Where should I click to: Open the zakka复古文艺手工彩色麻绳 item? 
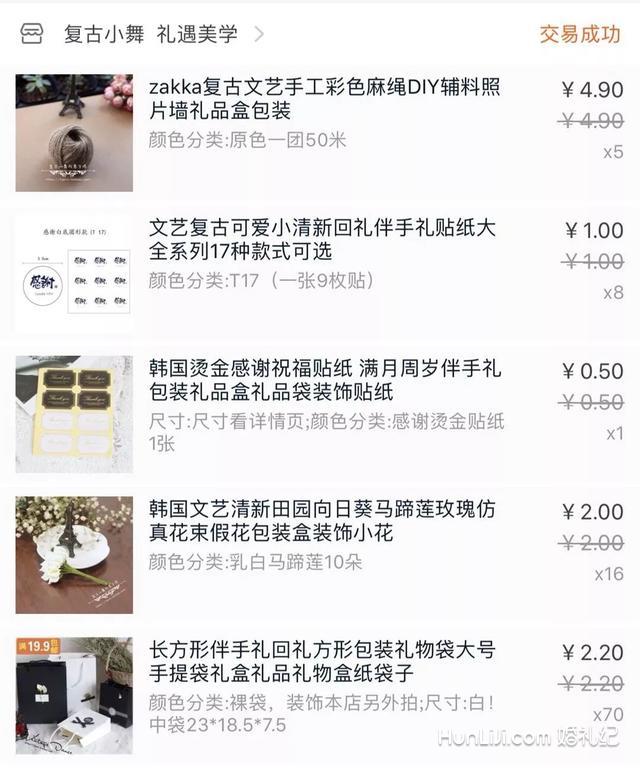click(324, 100)
